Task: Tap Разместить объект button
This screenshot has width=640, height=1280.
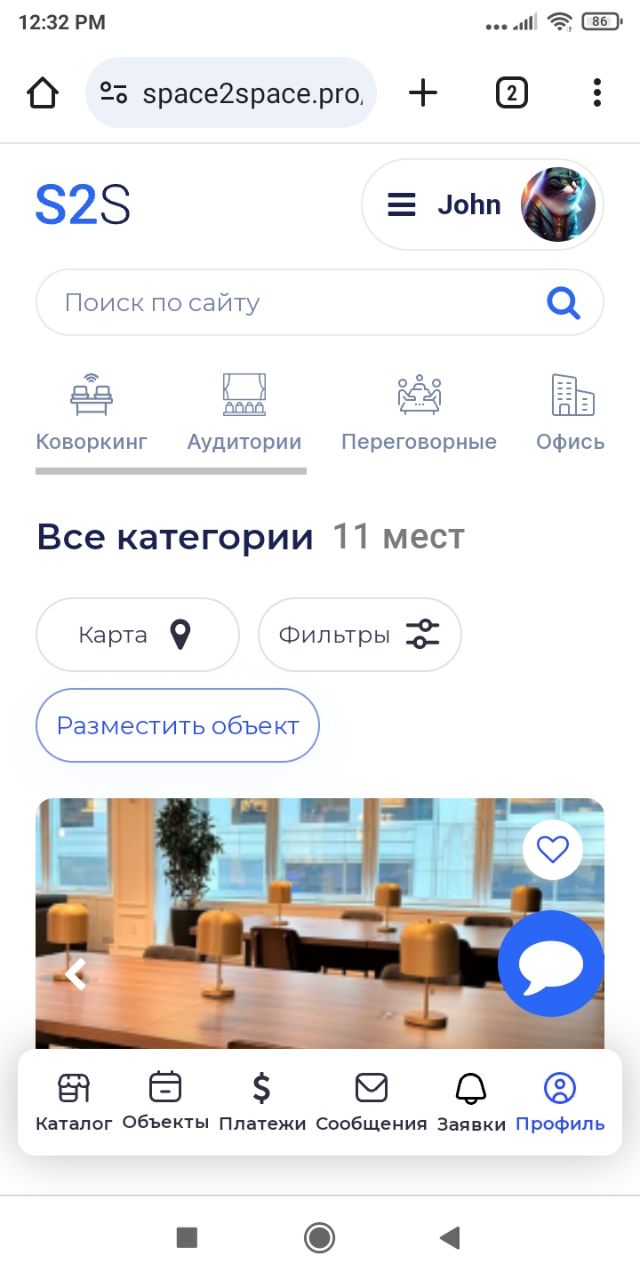Action: point(177,726)
